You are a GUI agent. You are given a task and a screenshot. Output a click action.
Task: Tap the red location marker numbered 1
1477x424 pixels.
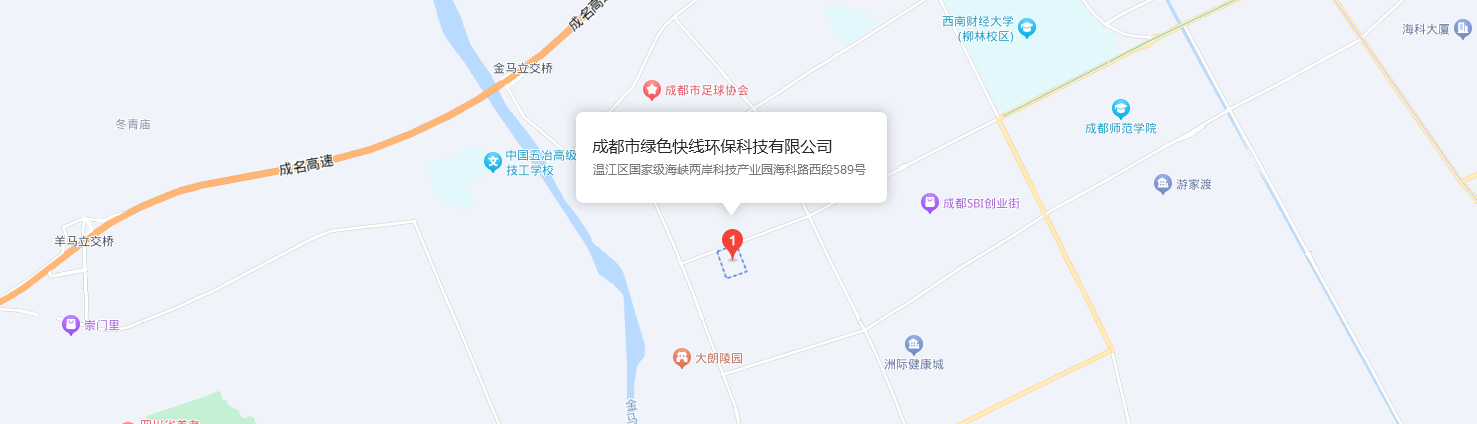coord(732,241)
